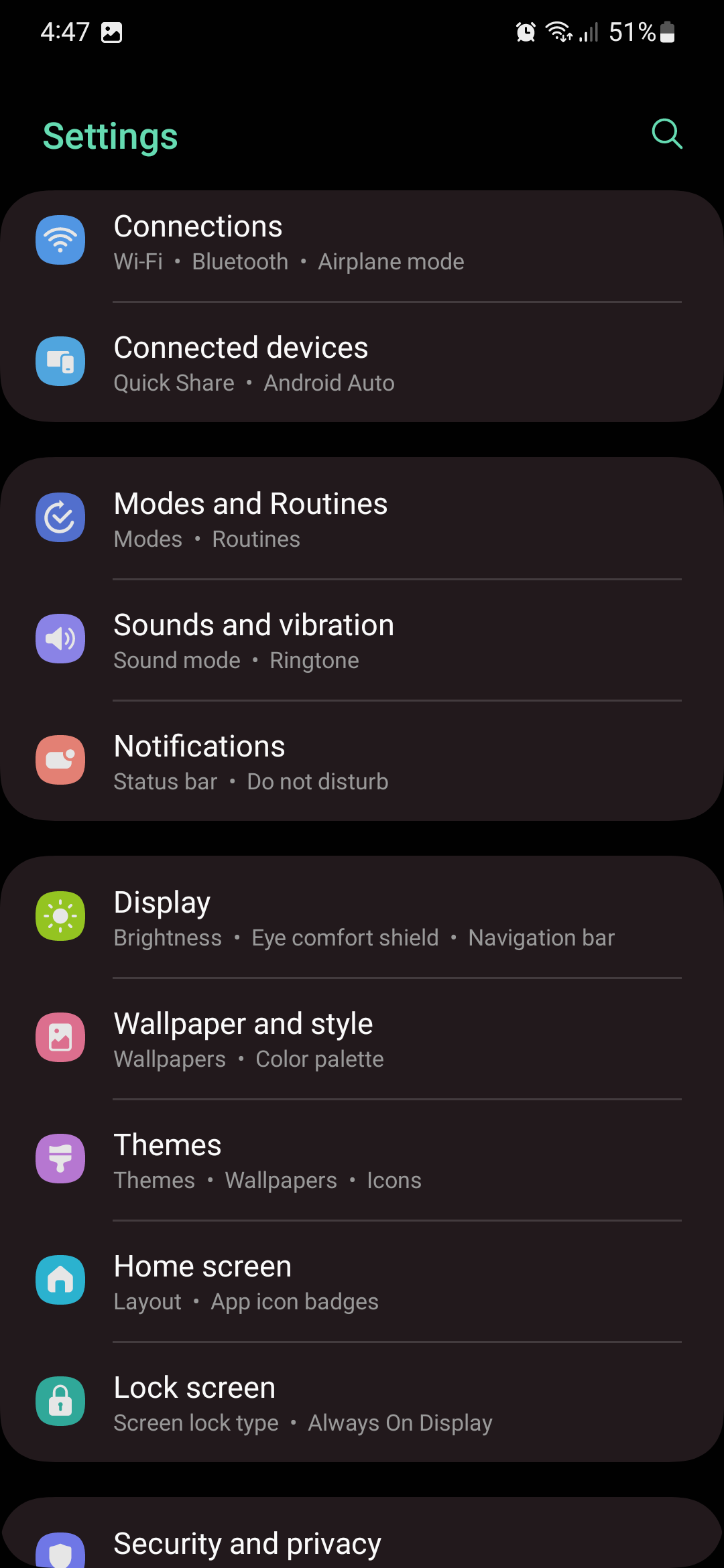Open Wallpaper and style

click(362, 1040)
